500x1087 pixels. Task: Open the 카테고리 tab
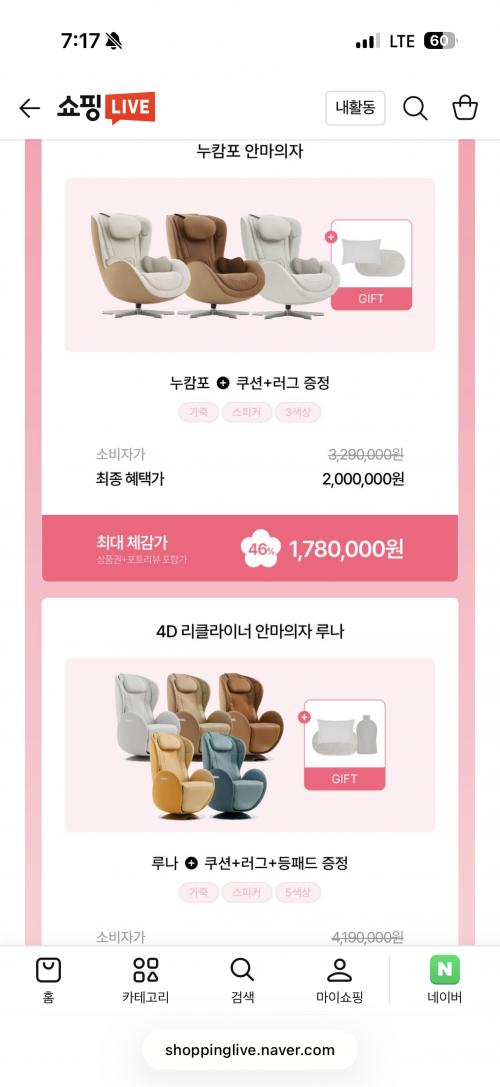click(x=146, y=981)
